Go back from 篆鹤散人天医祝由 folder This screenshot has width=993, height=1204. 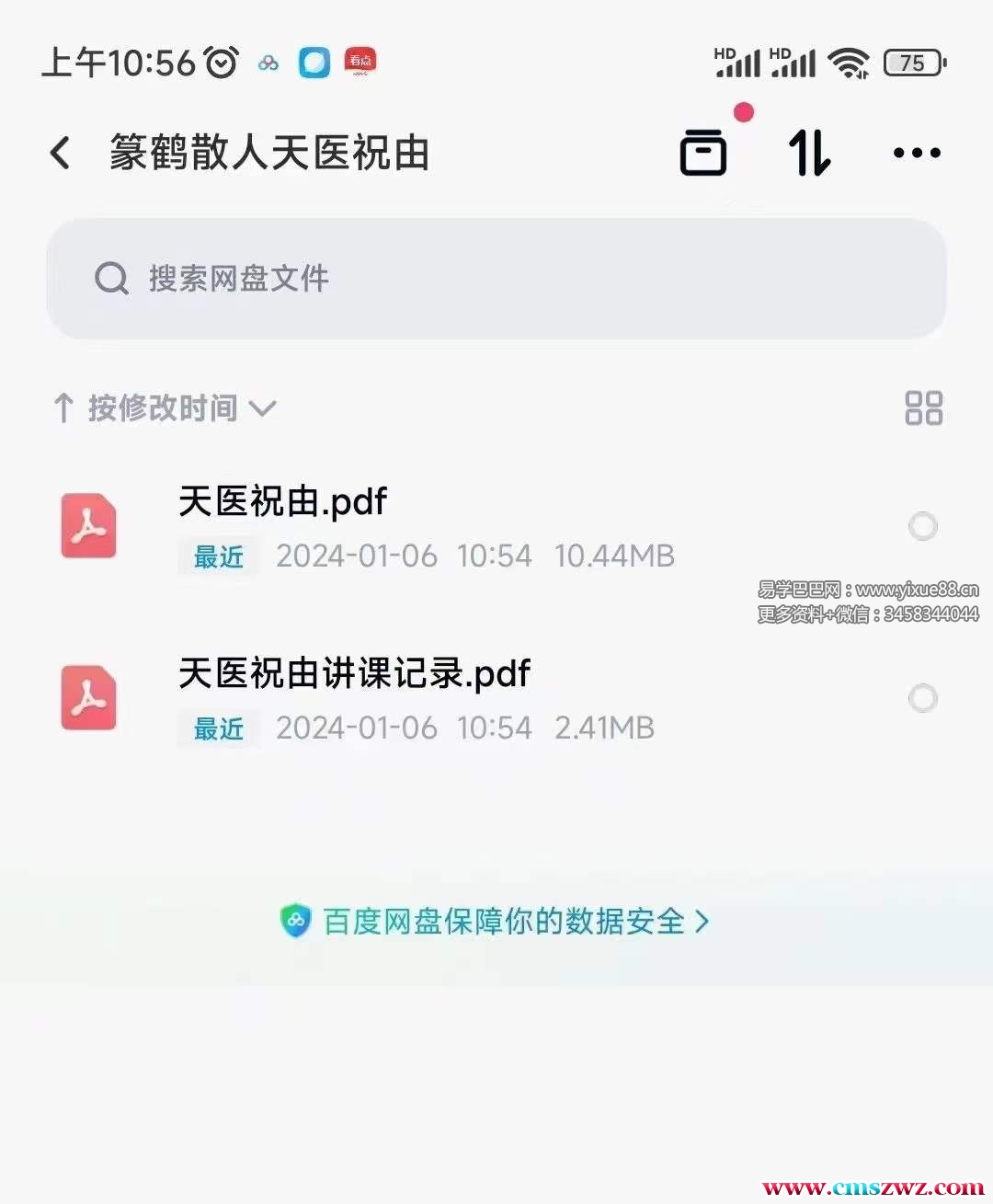coord(61,153)
